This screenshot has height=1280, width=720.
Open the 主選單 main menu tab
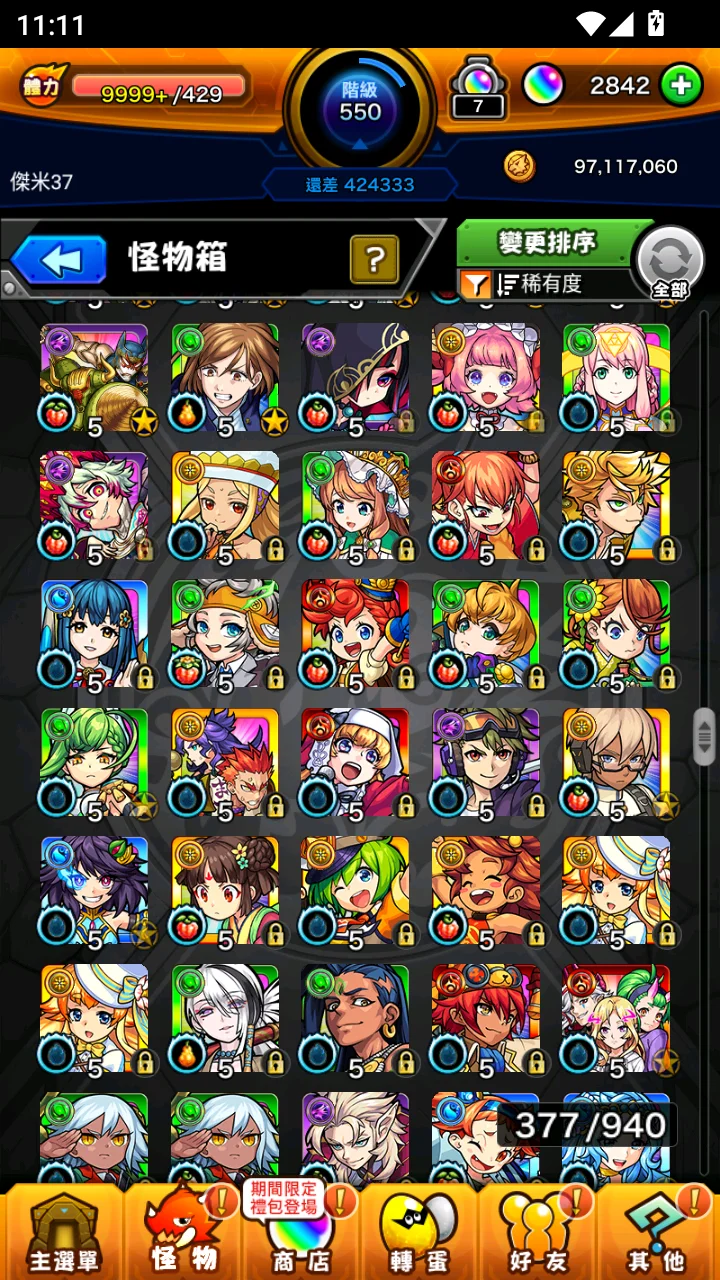click(x=62, y=1232)
